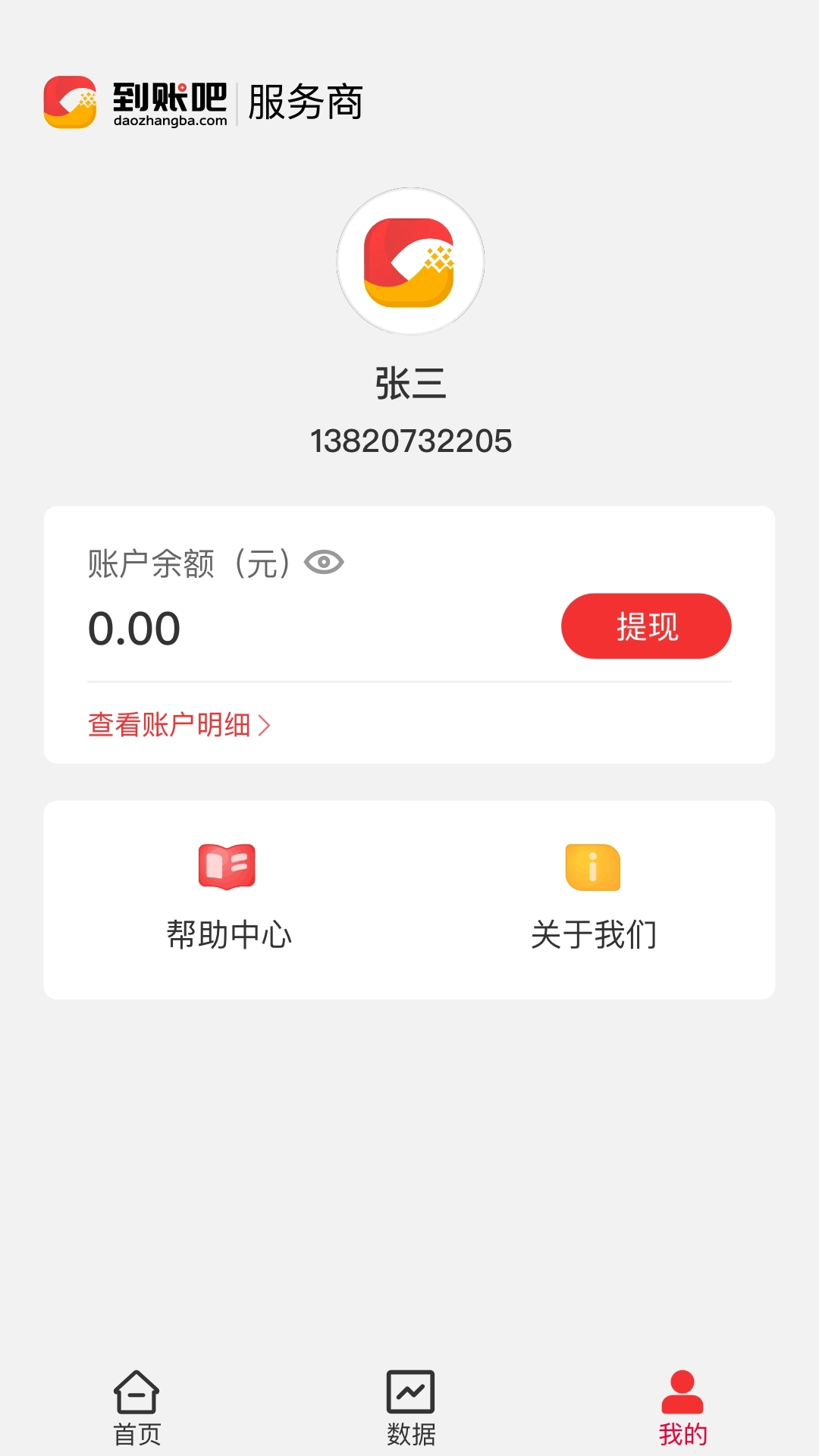
Task: Click the red book icon for help
Action: coord(226,867)
